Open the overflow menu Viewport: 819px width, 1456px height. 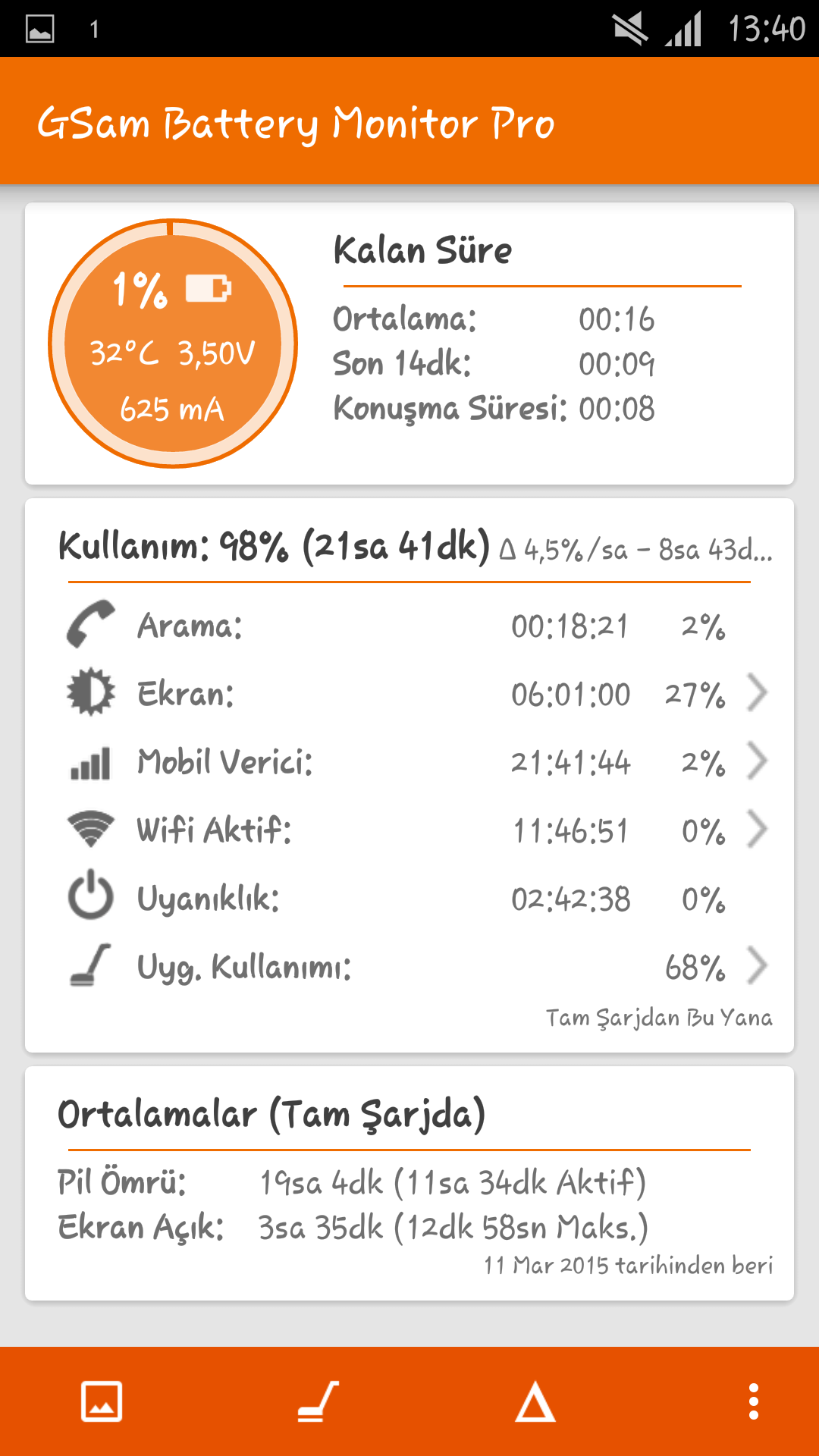click(x=753, y=1401)
